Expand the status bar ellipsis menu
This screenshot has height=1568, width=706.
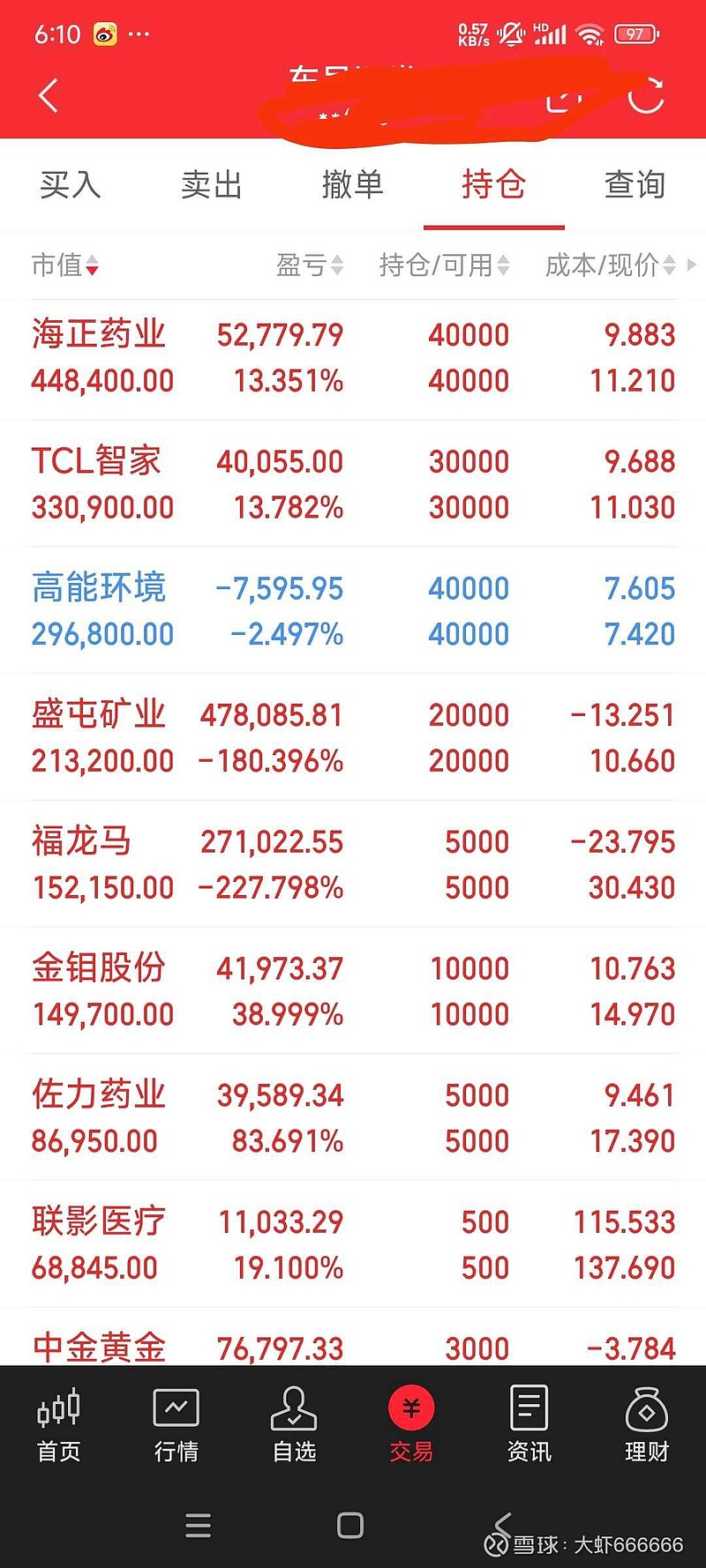[x=138, y=34]
